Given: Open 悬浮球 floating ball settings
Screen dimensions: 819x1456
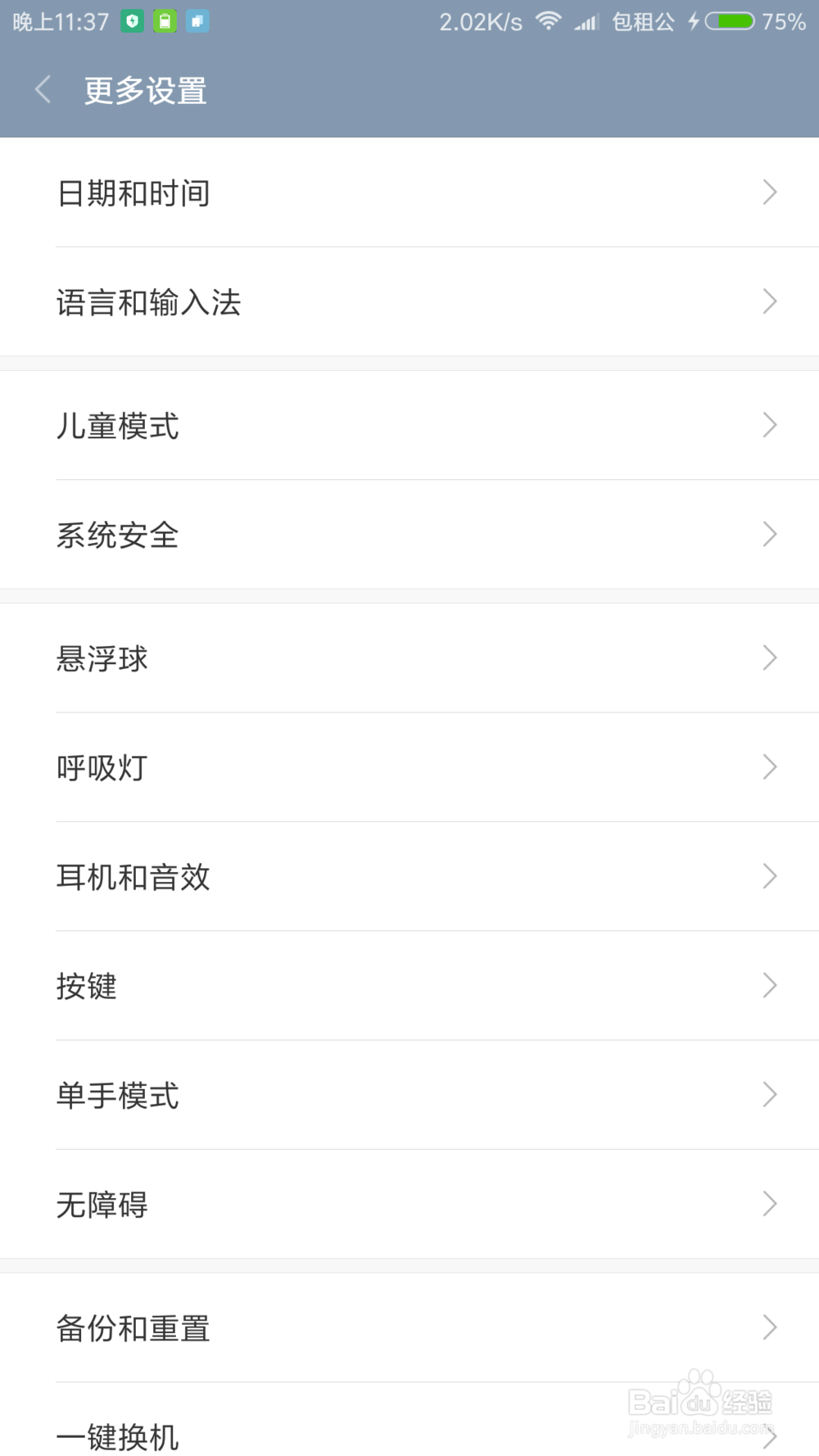Looking at the screenshot, I should point(409,658).
